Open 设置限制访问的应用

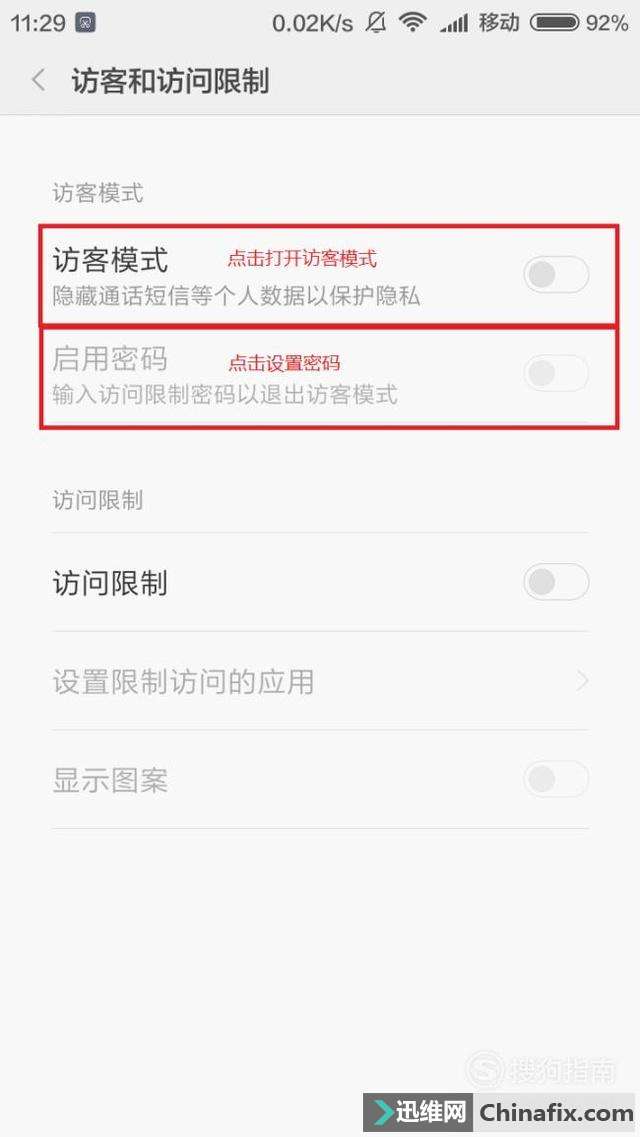pos(320,682)
